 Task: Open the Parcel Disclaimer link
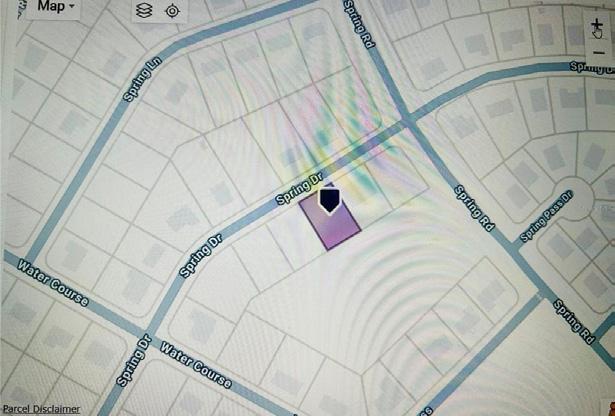pyautogui.click(x=41, y=409)
